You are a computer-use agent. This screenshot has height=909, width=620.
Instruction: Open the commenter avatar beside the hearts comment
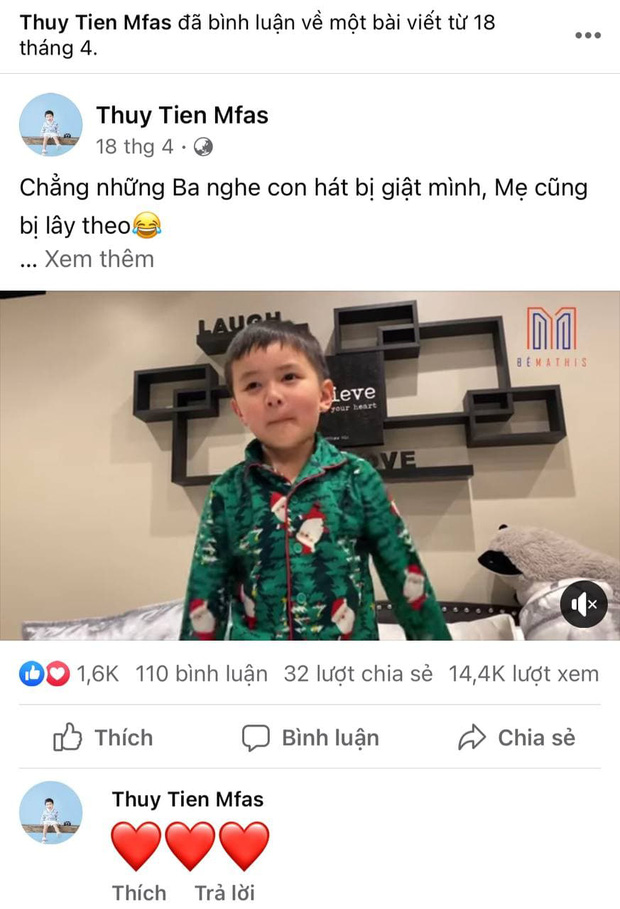pos(51,812)
